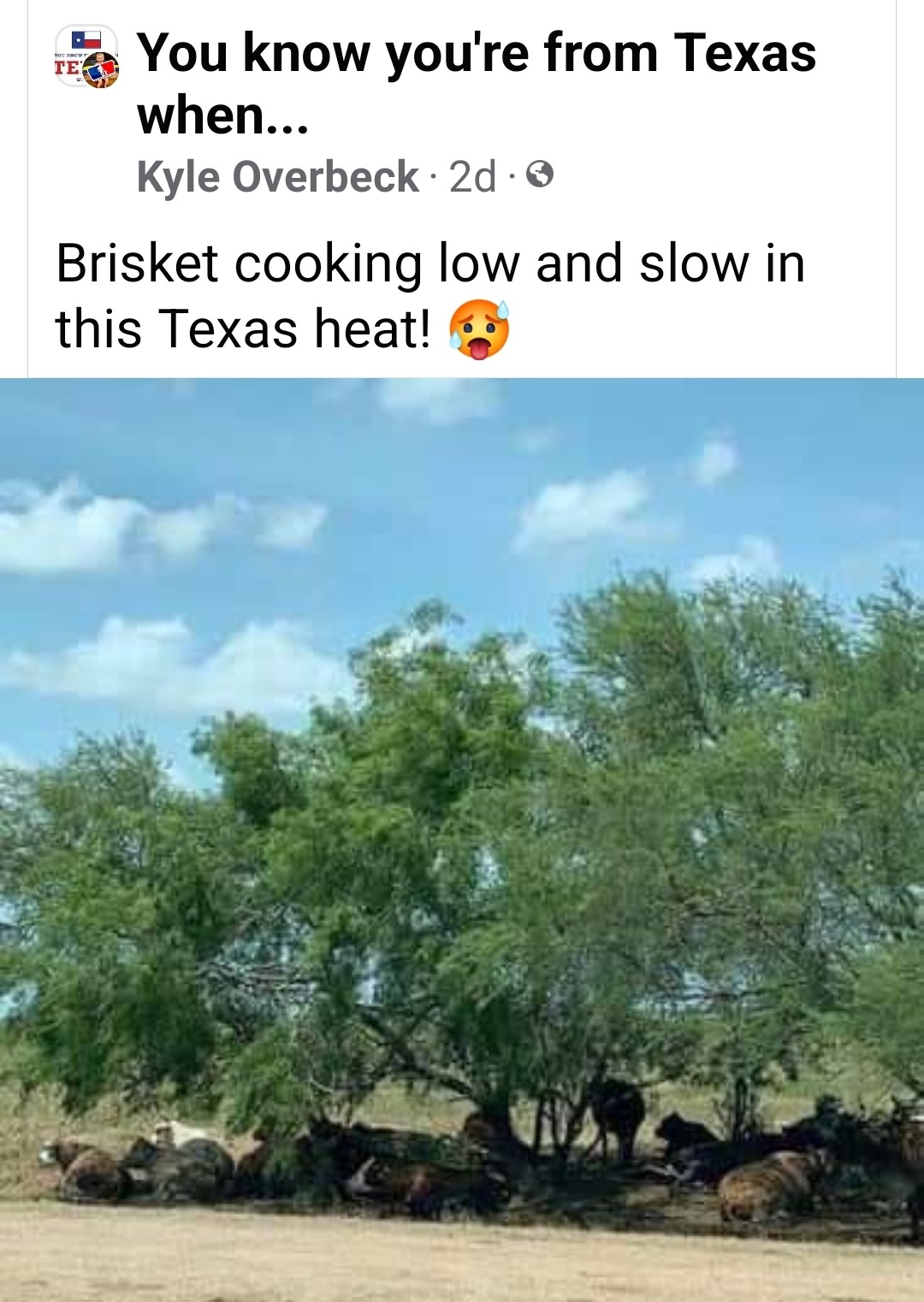The height and width of the screenshot is (1302, 924).
Task: Open the cattle photo in the post
Action: coord(462,838)
